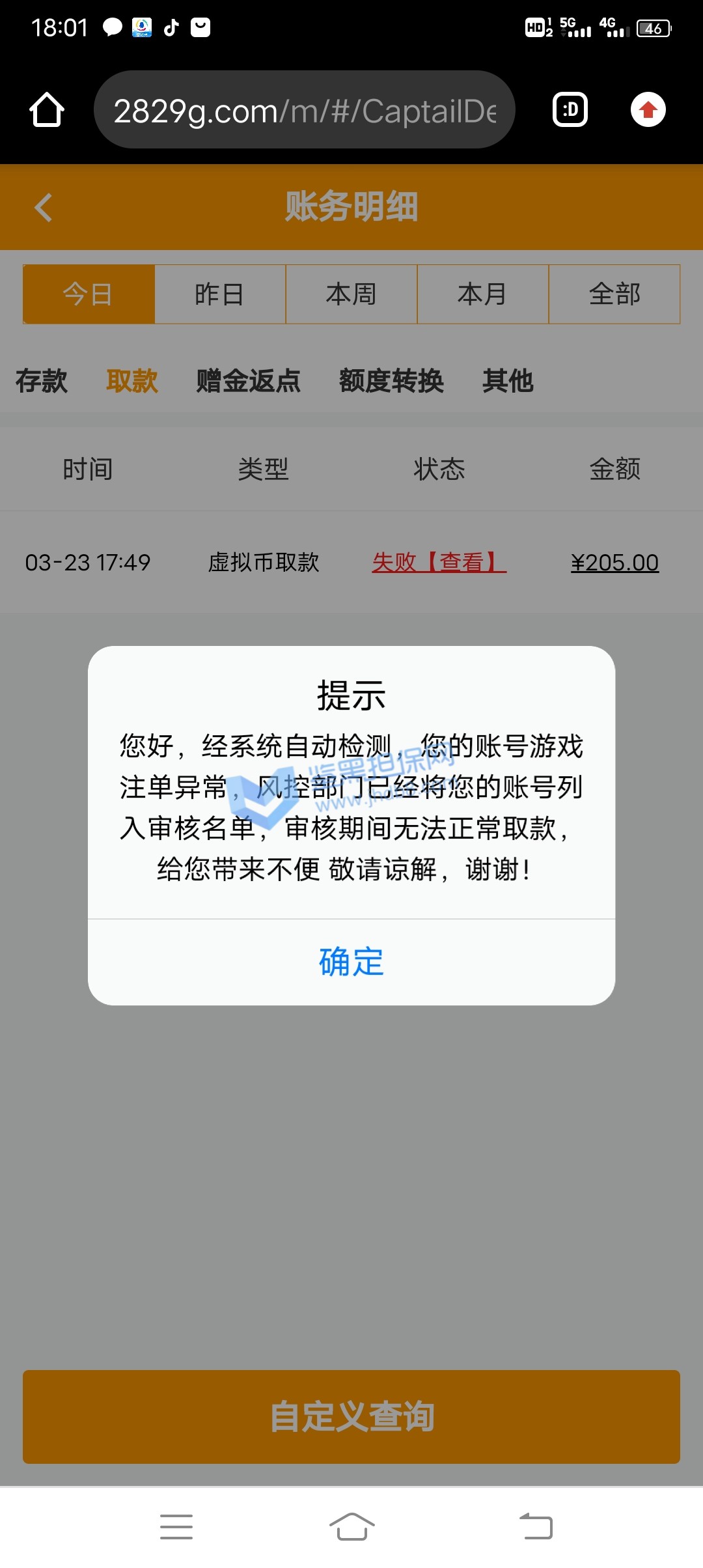
Task: Tap the system recent apps menu button
Action: (176, 1527)
